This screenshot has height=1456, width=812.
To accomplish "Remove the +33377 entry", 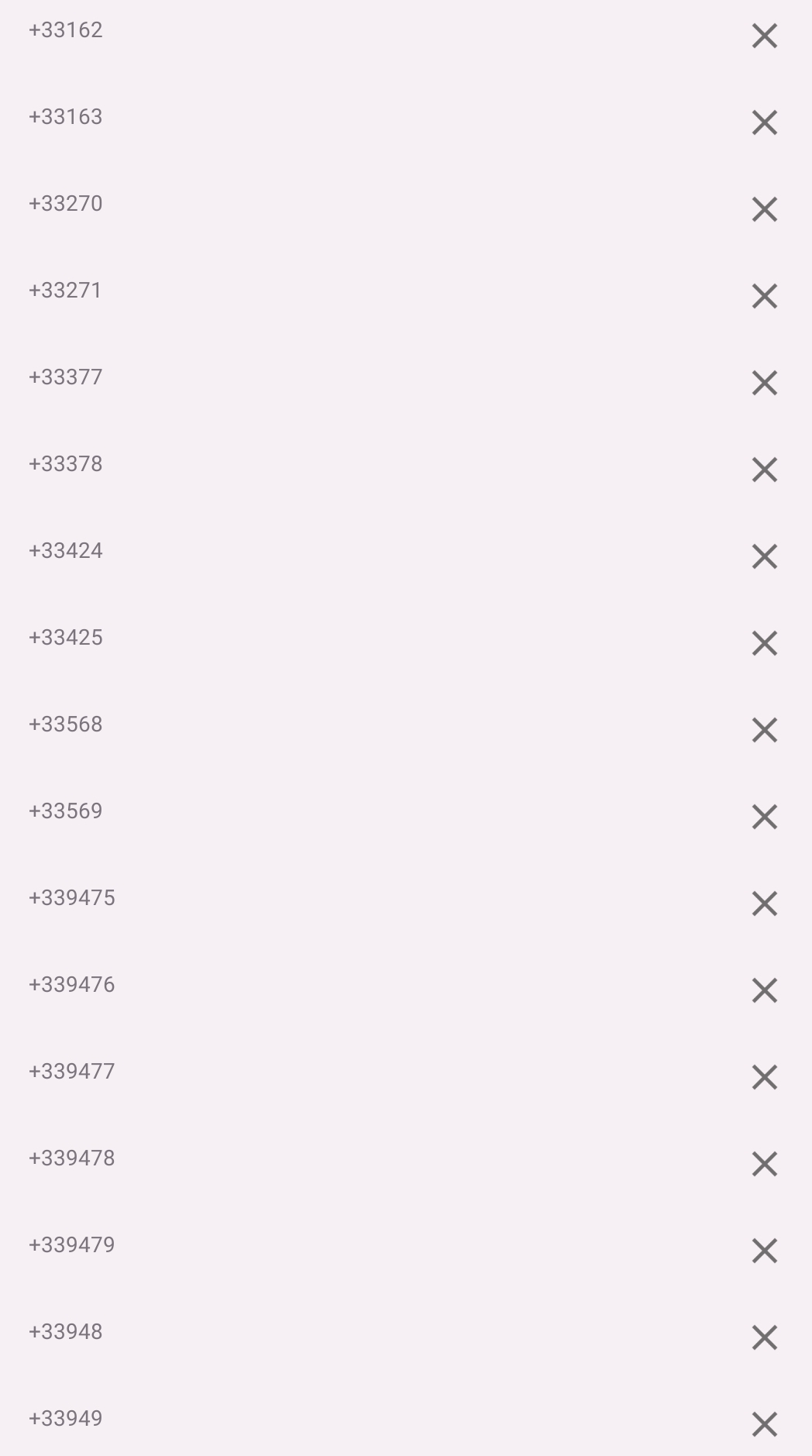I will [764, 383].
